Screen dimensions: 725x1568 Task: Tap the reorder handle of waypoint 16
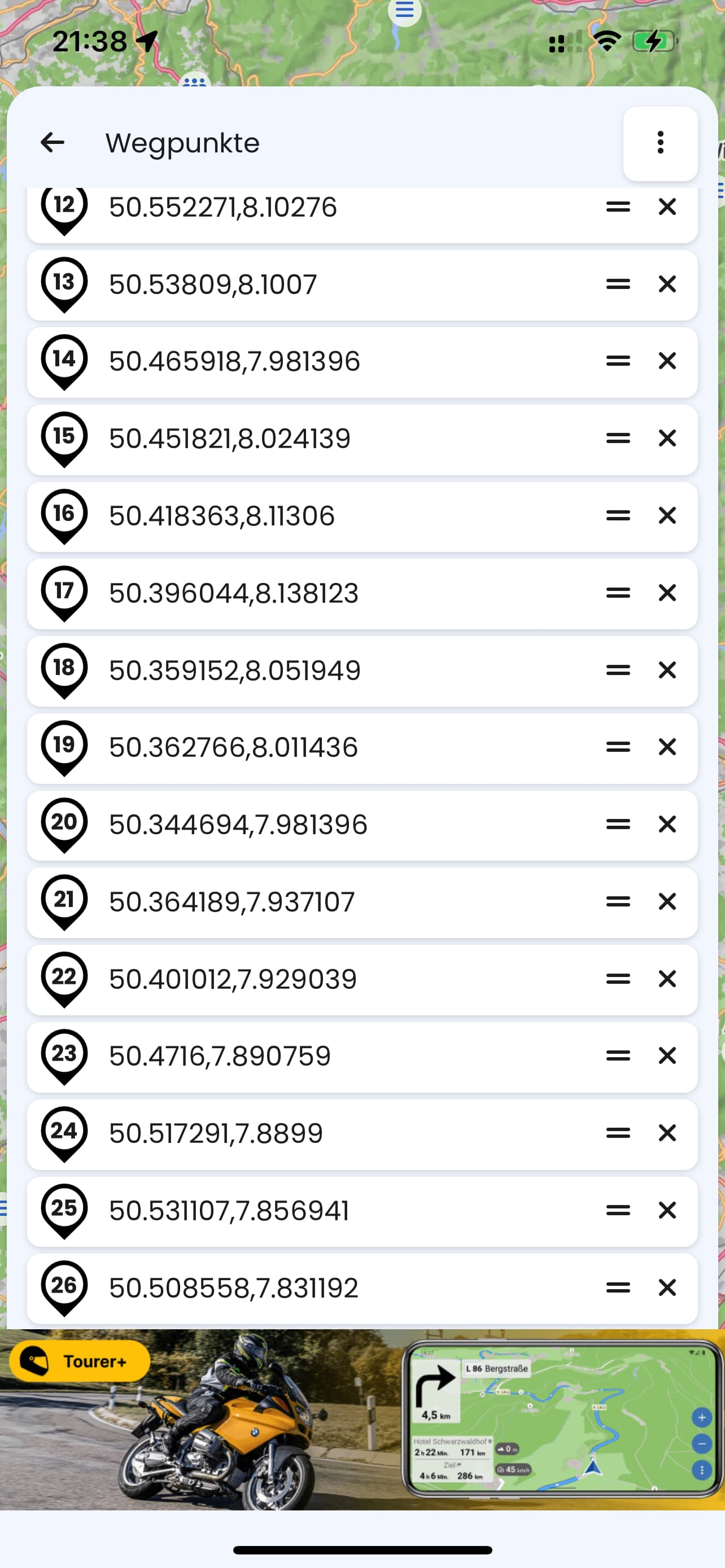click(618, 515)
